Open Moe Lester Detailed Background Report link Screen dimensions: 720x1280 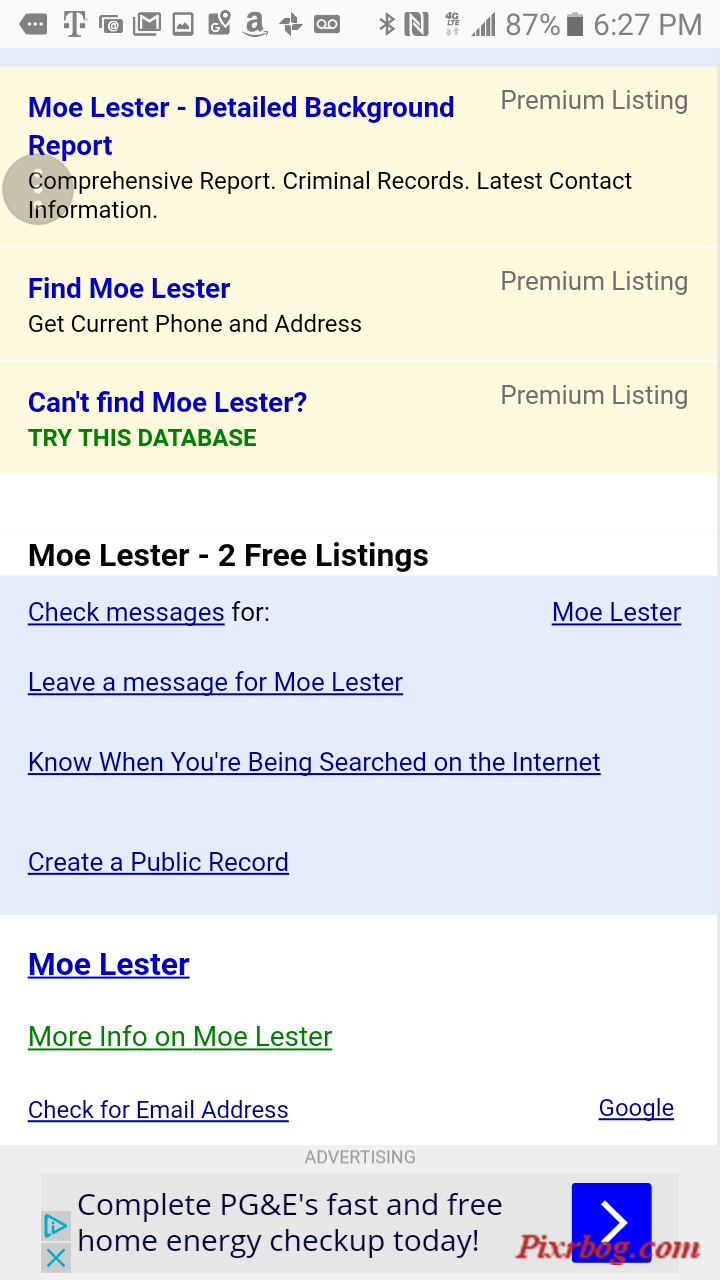pos(241,126)
